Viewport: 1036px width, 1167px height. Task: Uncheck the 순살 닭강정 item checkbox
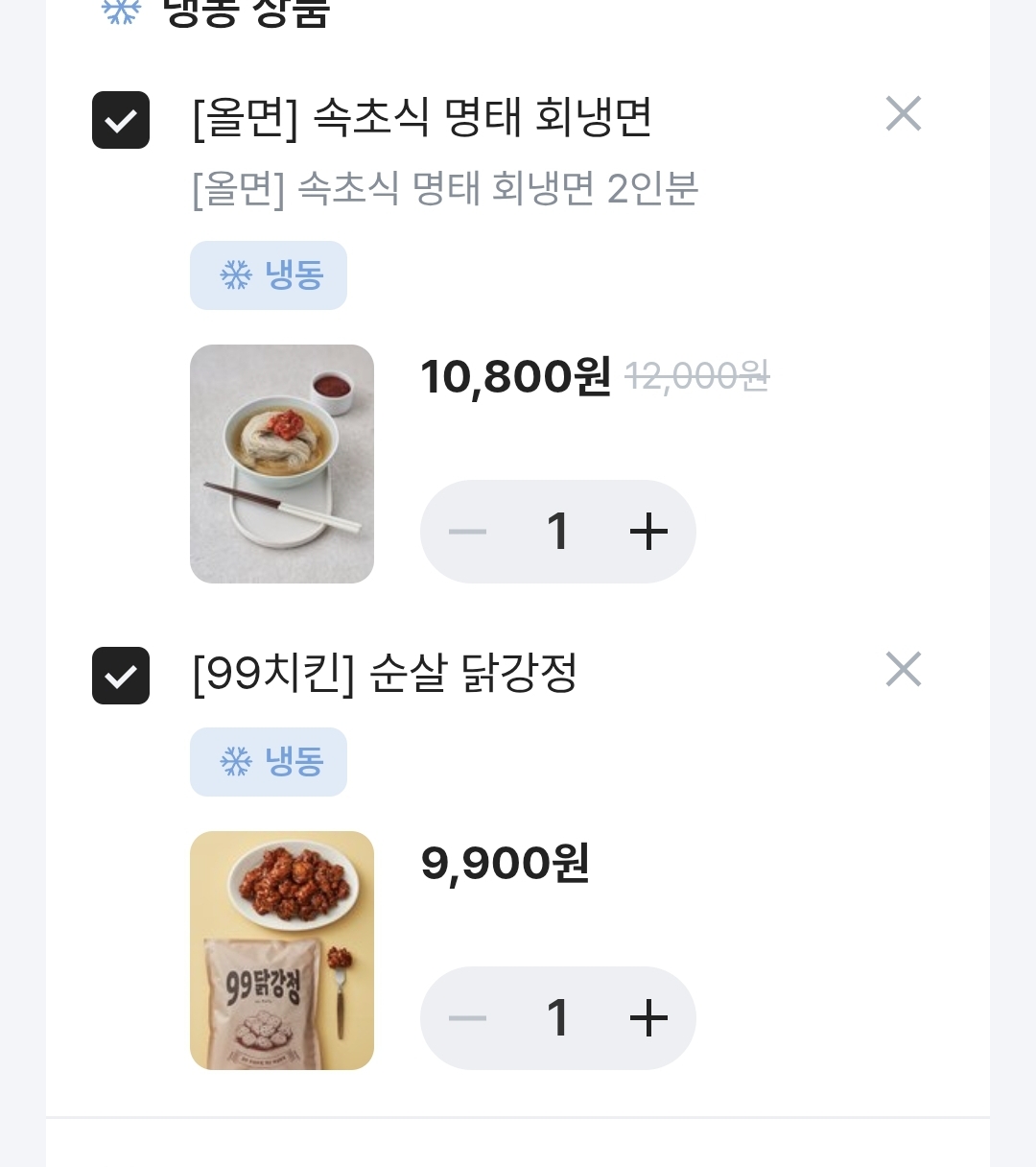click(121, 676)
